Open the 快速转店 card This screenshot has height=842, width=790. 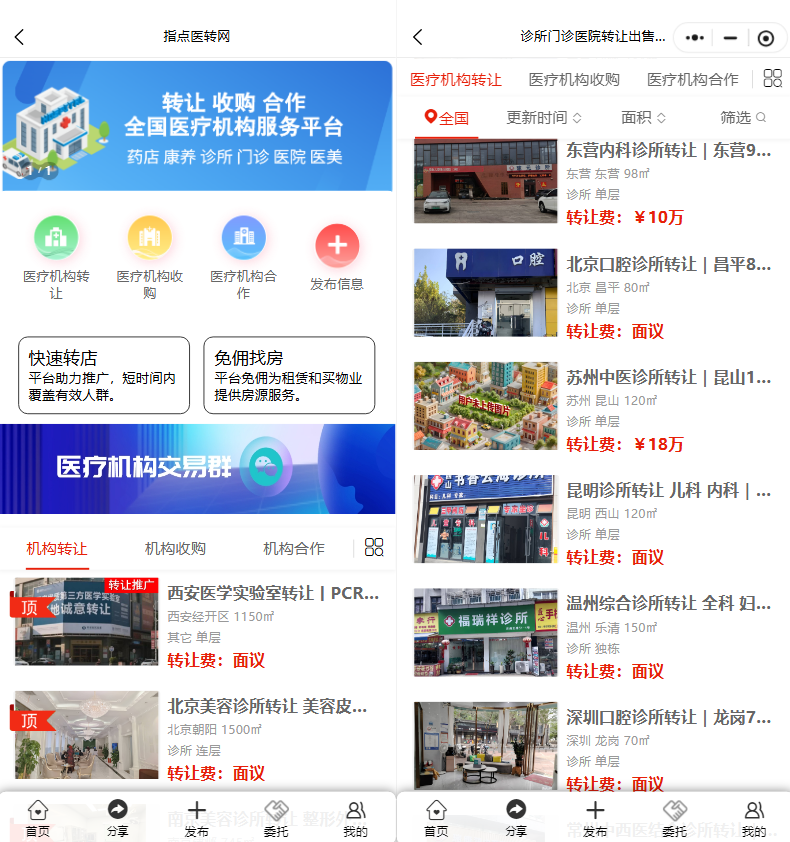tap(104, 375)
